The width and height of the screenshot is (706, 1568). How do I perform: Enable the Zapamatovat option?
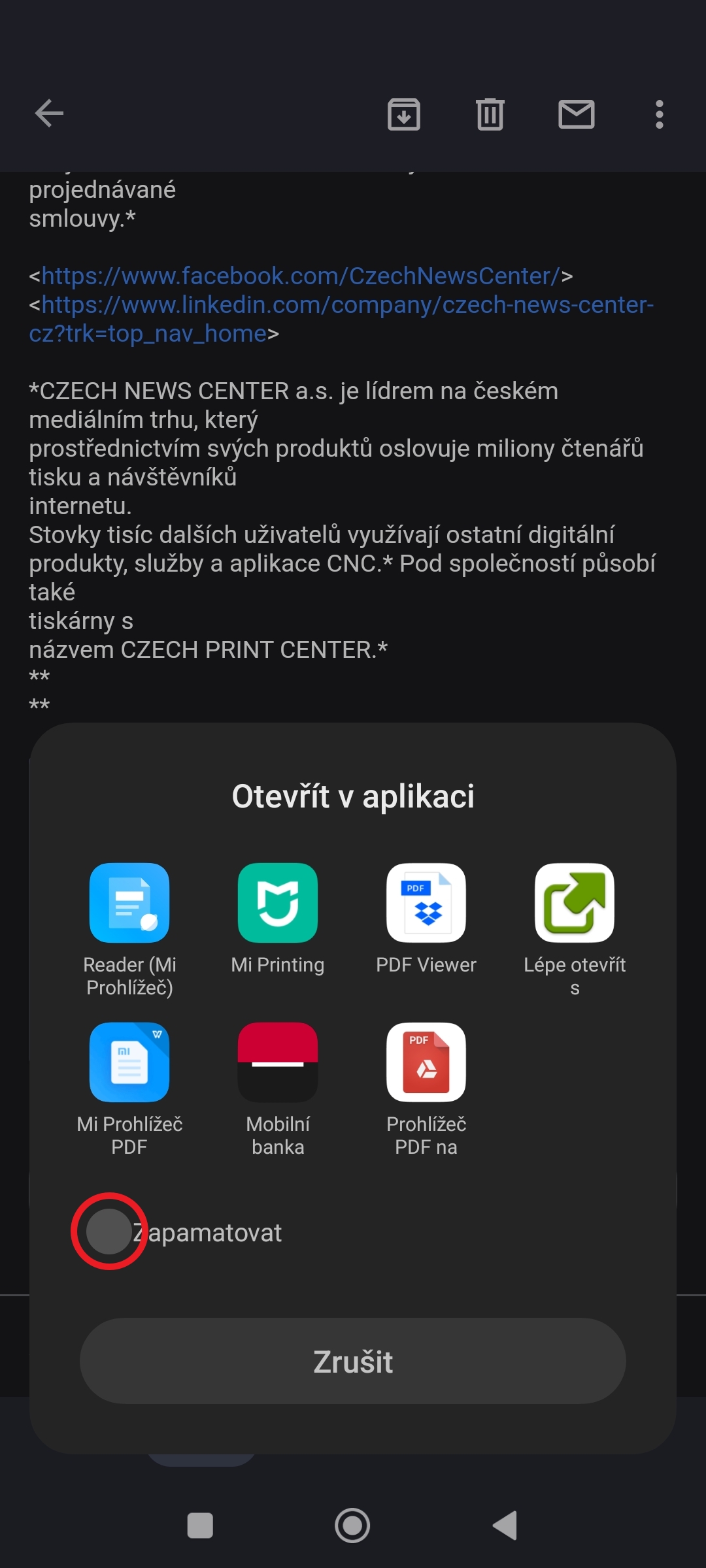[109, 1232]
